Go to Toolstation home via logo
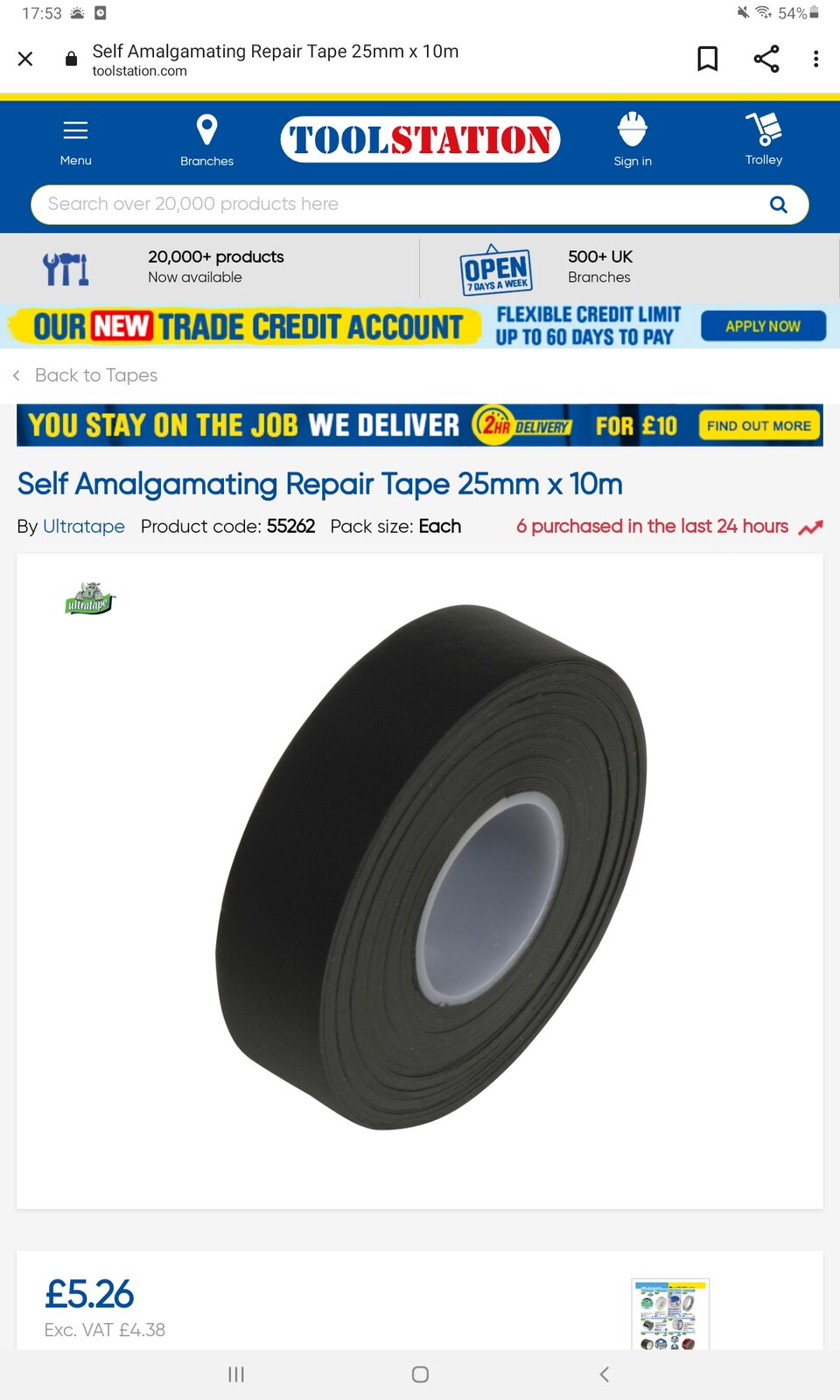 420,140
